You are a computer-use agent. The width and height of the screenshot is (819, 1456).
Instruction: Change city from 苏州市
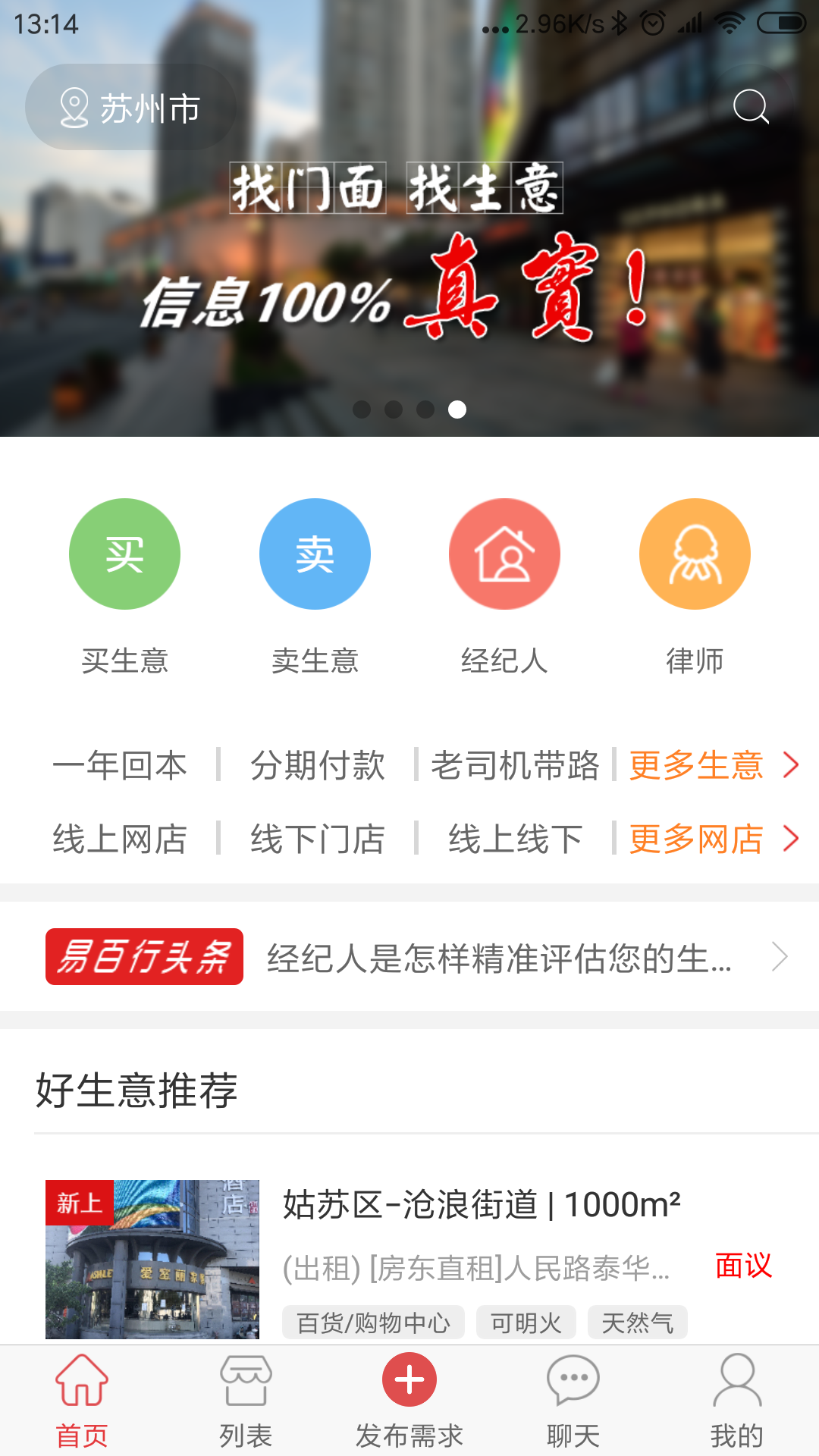130,108
